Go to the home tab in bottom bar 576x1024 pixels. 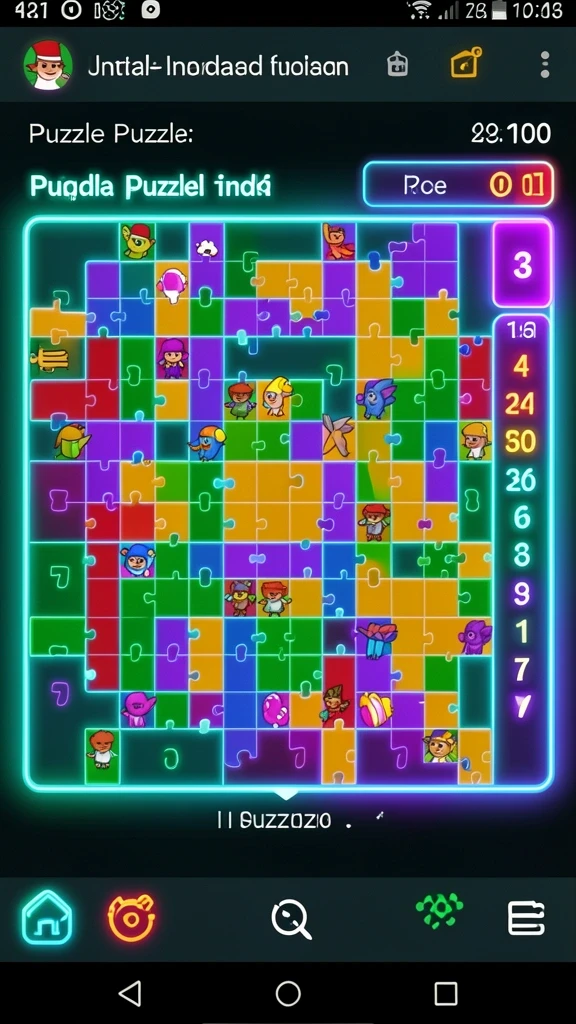point(47,918)
